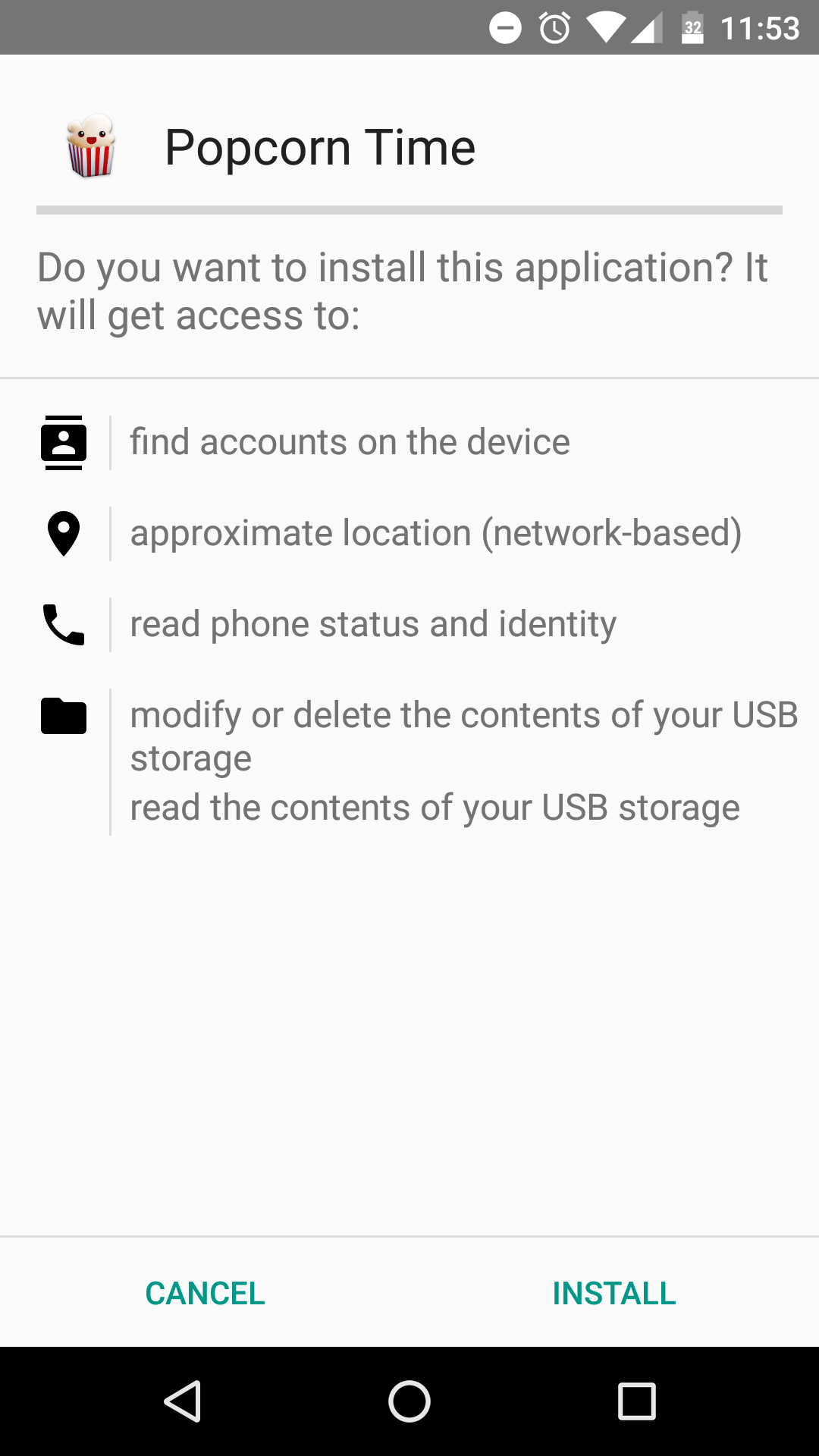819x1456 pixels.
Task: Open recent apps from navigation bar
Action: click(636, 1401)
